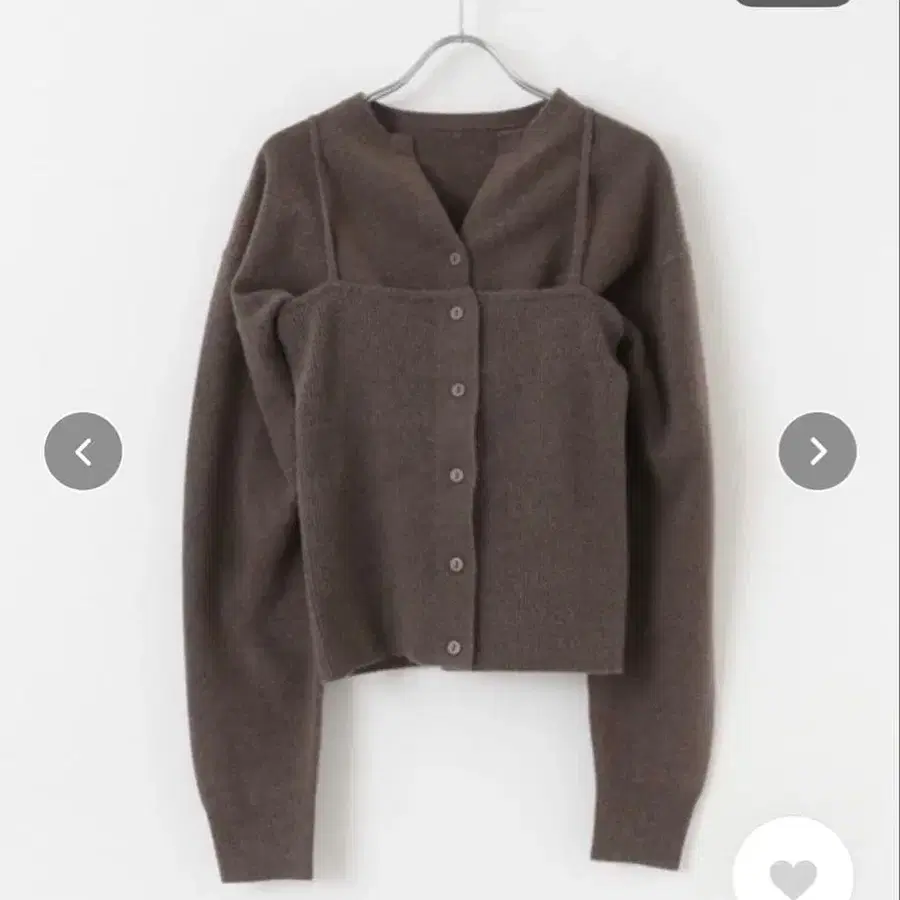The width and height of the screenshot is (900, 900).
Task: Go to the previous product image
Action: click(83, 452)
